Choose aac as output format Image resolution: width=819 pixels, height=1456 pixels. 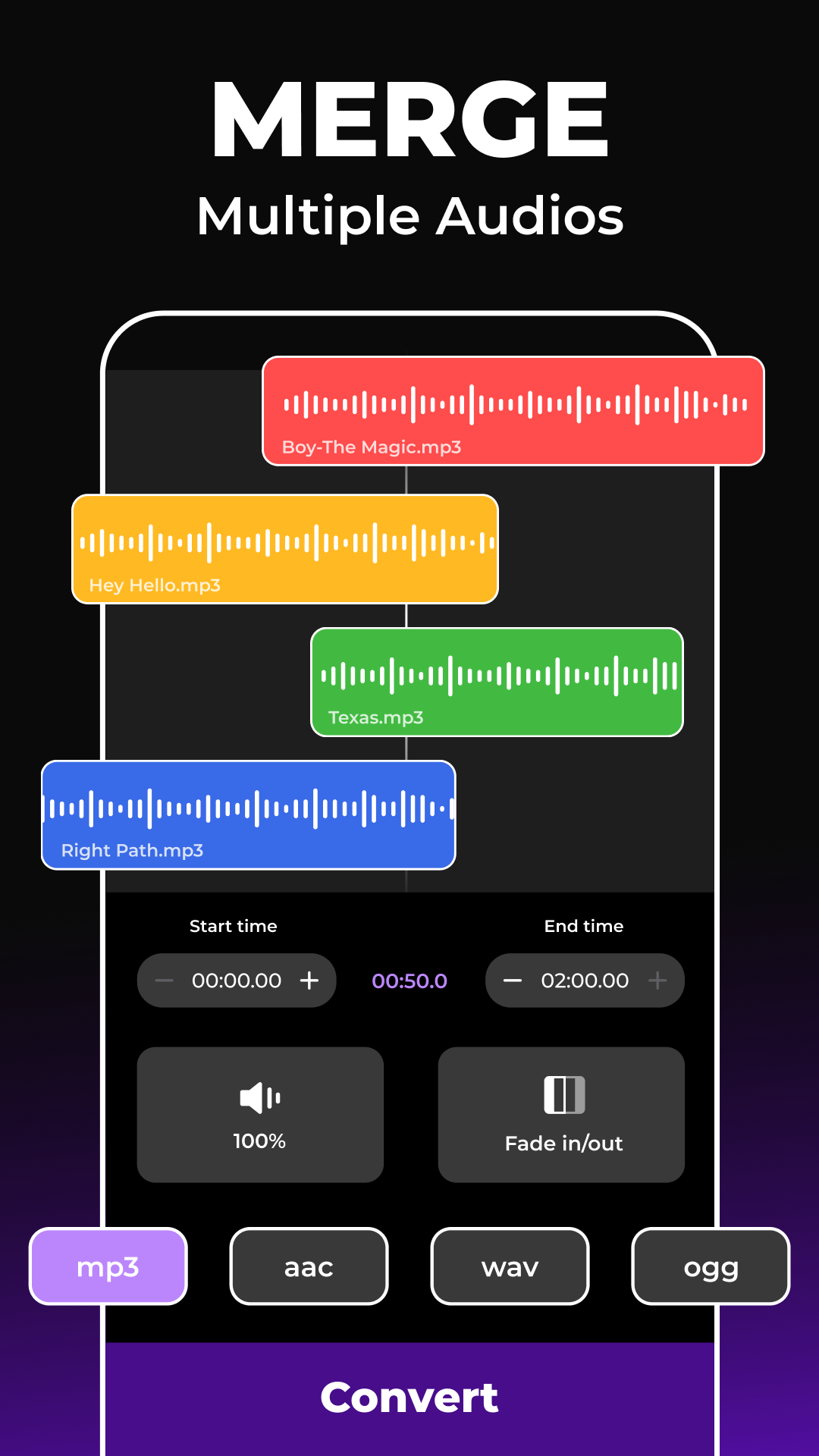[309, 1266]
